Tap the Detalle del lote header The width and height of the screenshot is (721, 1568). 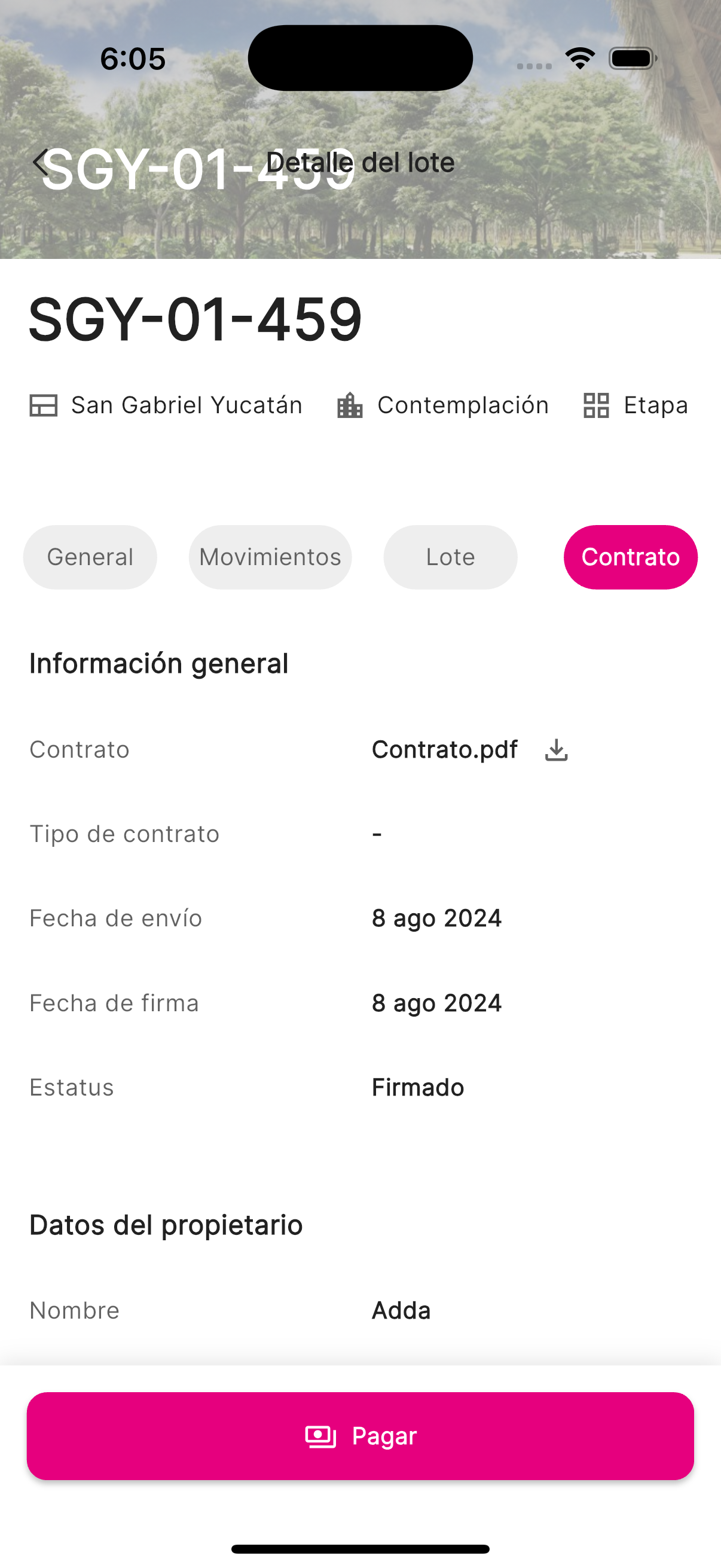[x=360, y=162]
